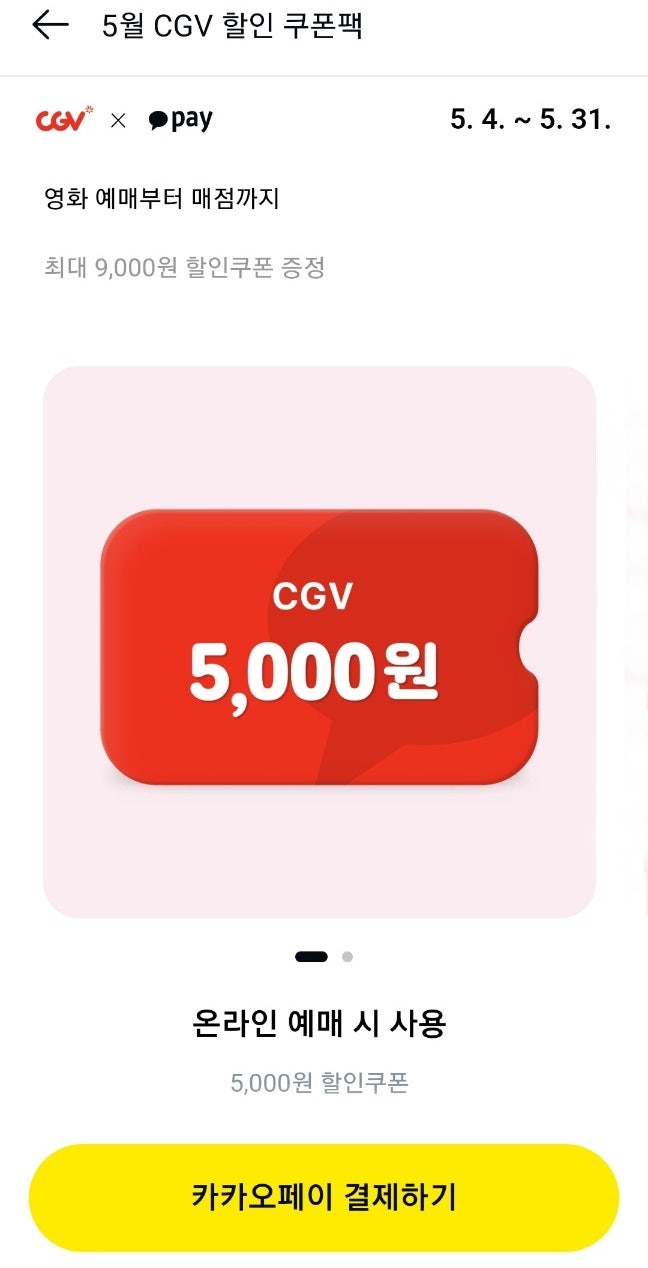The height and width of the screenshot is (1268, 648).
Task: Go back using the arrow icon
Action: (50, 26)
